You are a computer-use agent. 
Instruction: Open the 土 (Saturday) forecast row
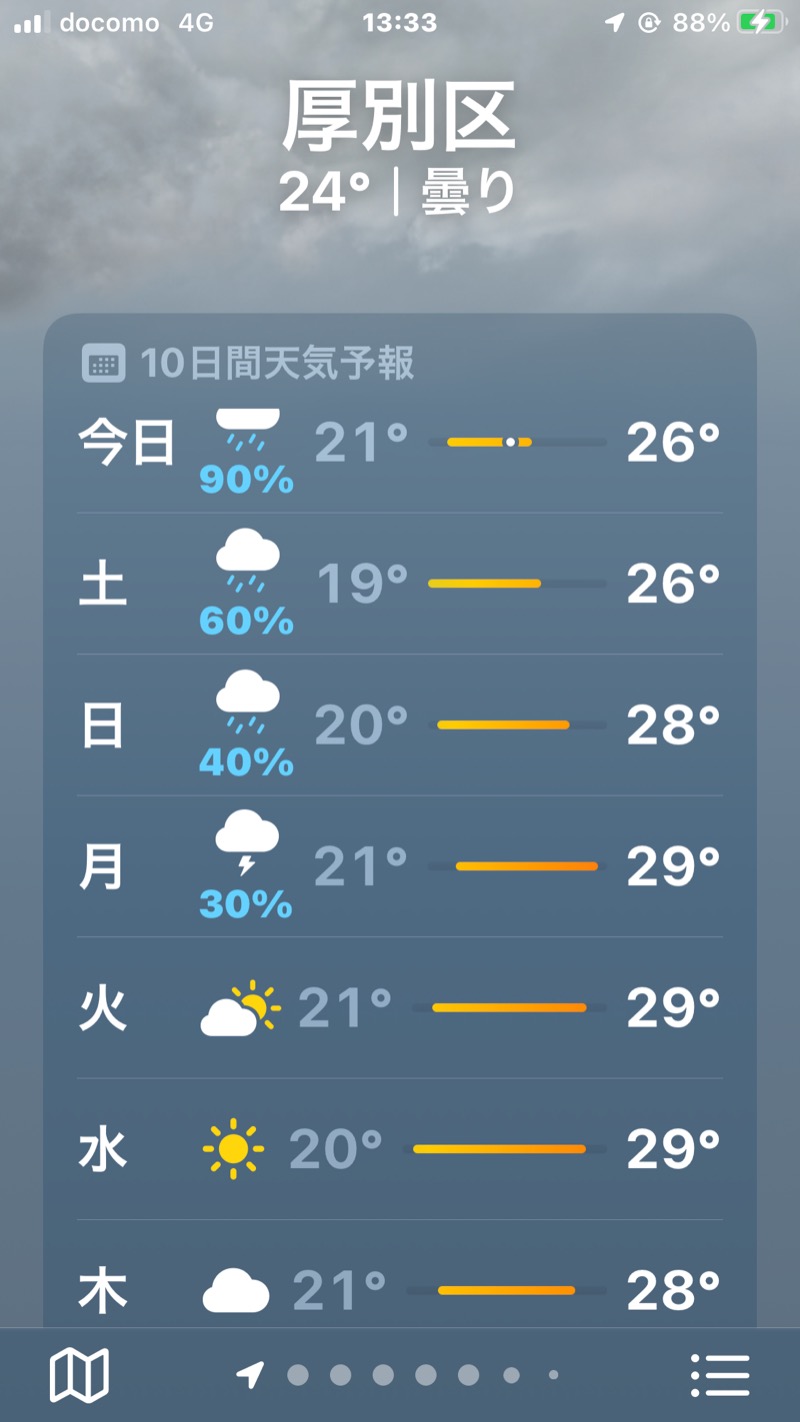[x=400, y=584]
